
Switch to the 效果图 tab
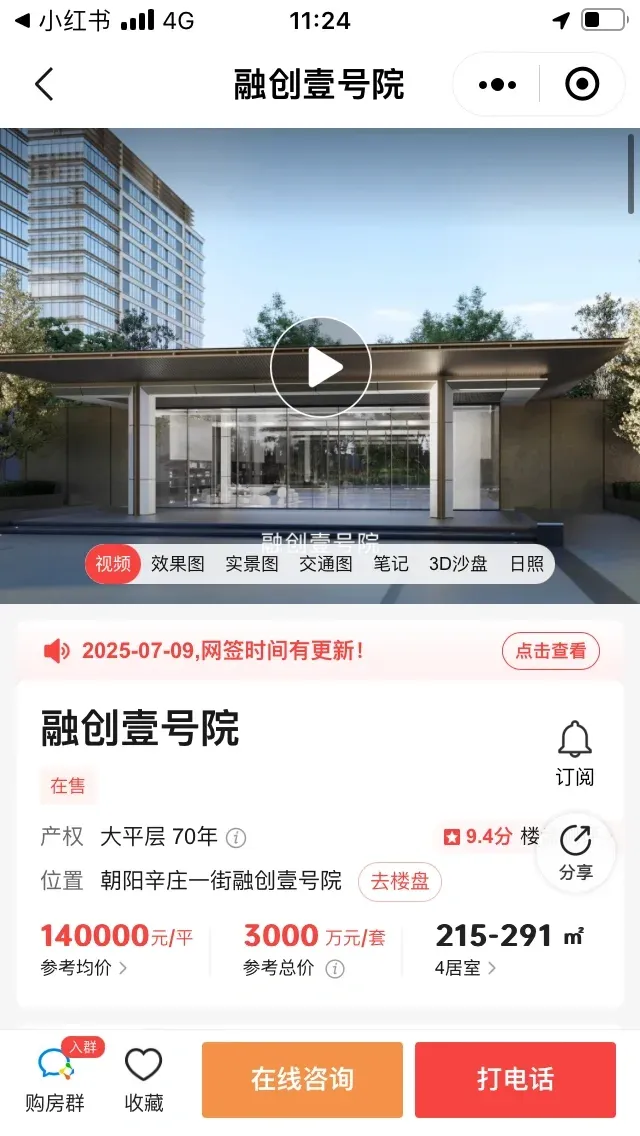178,564
